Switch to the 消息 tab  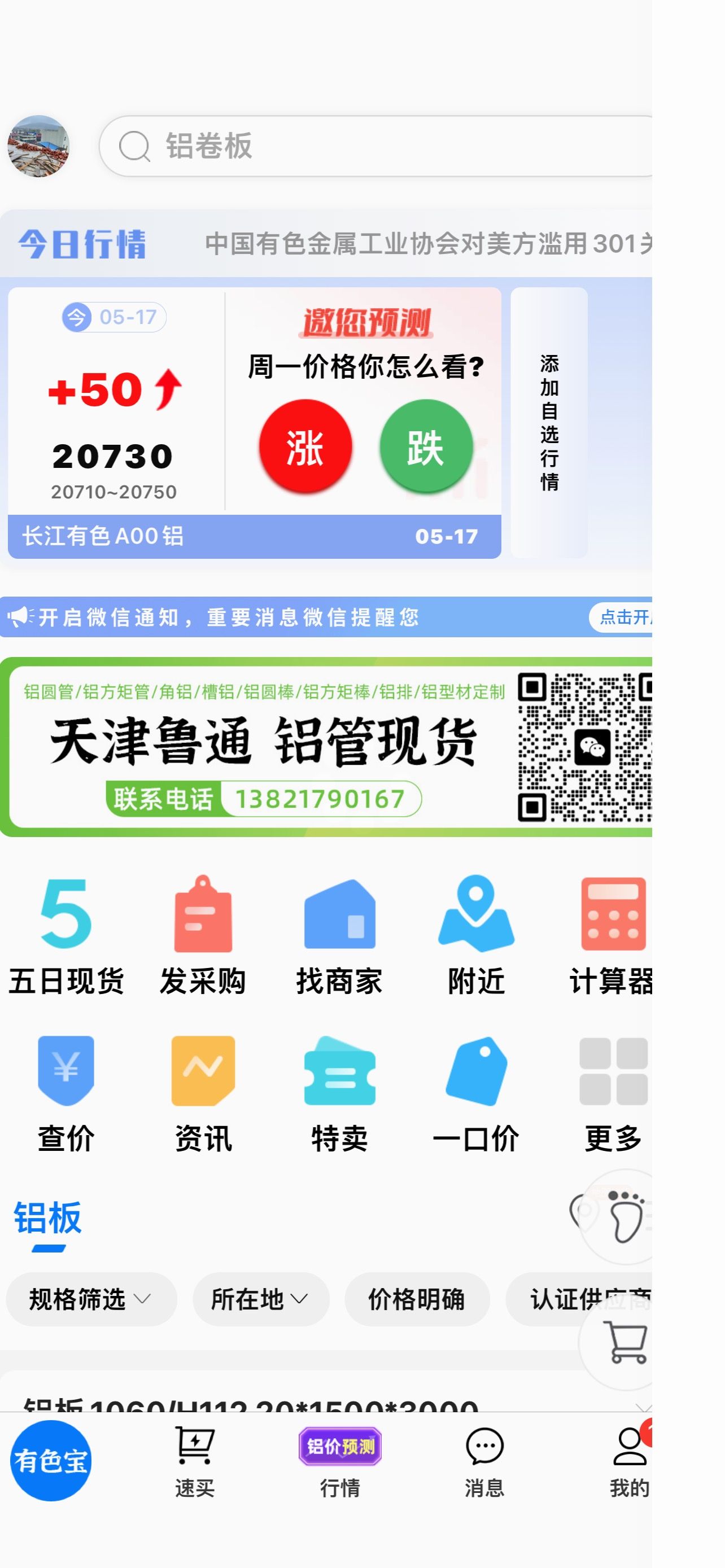(484, 1462)
